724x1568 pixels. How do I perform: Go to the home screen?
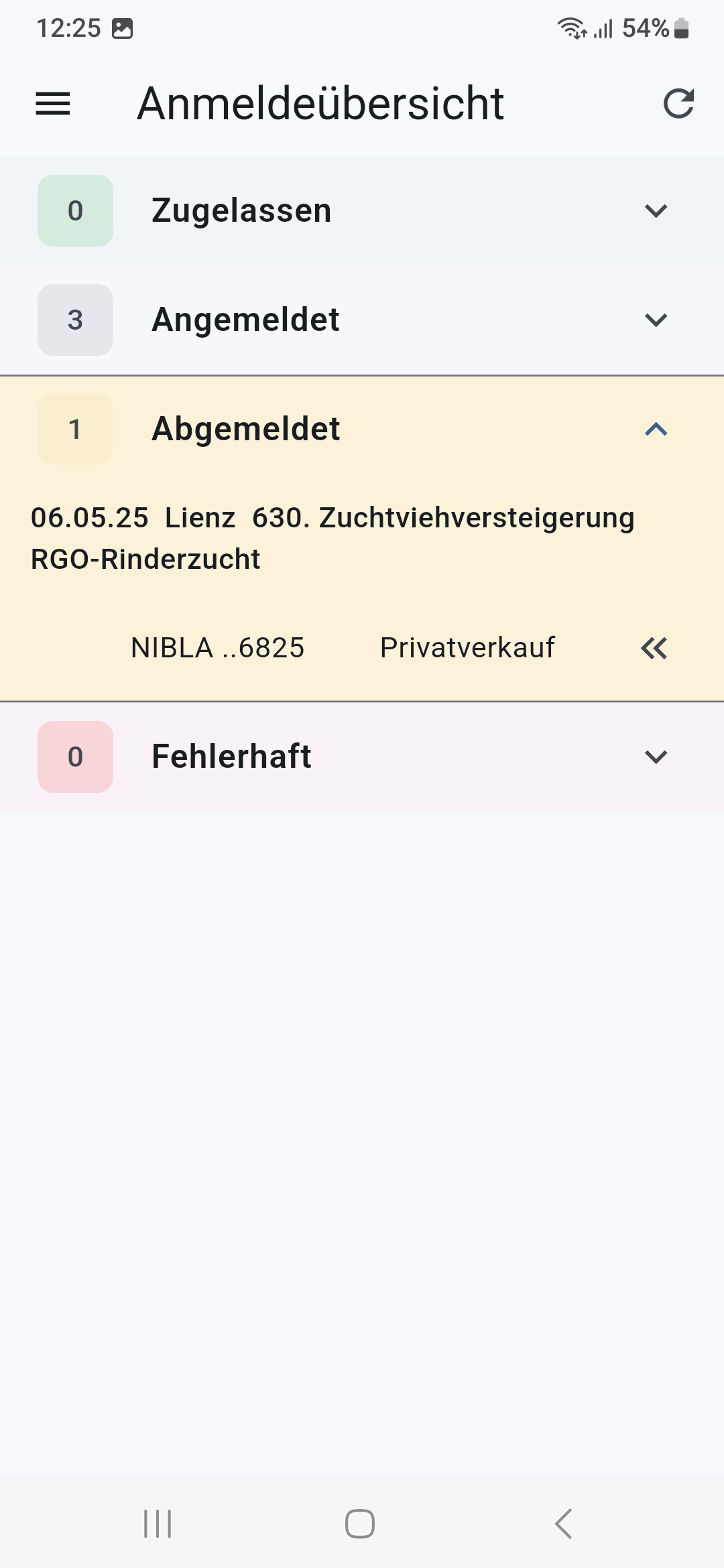[x=360, y=1524]
